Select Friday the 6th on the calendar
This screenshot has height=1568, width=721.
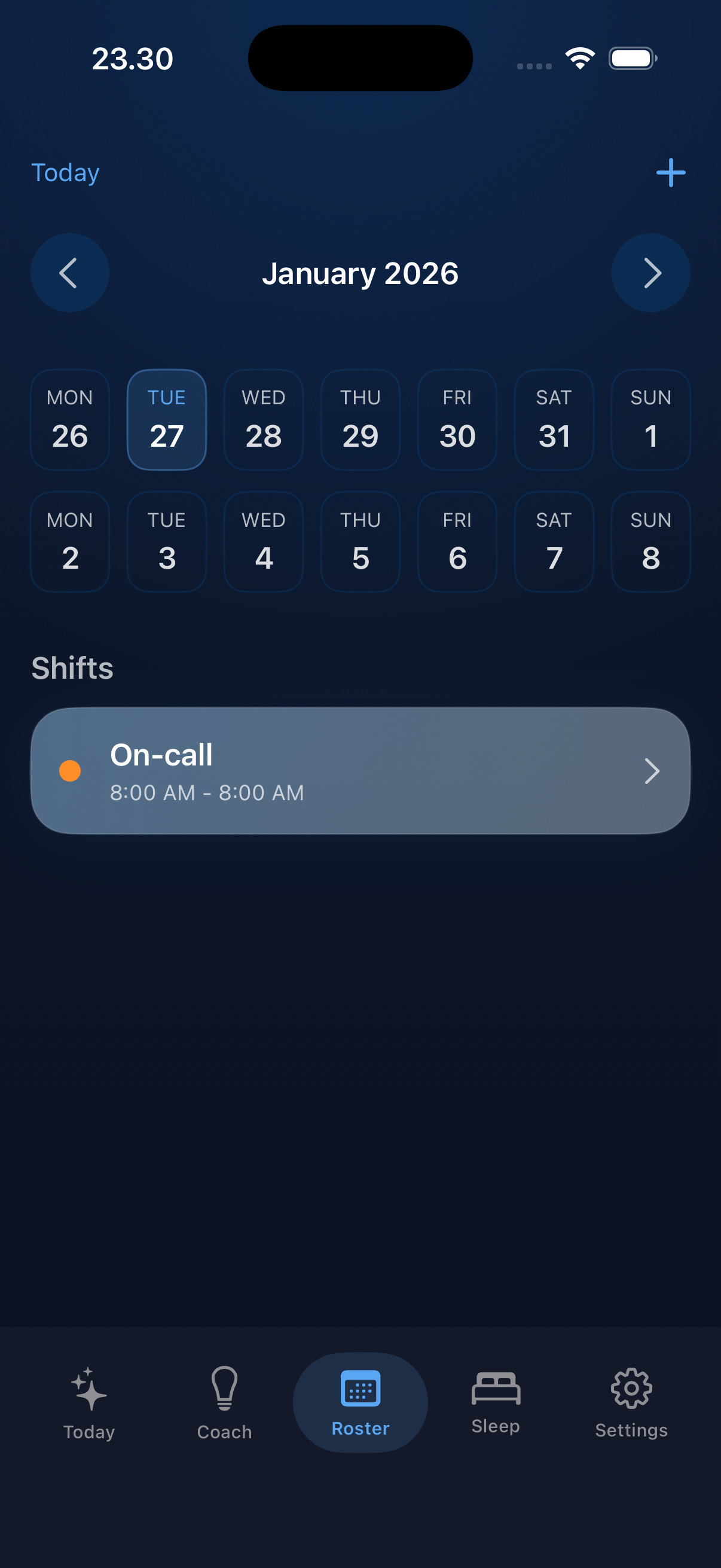456,542
